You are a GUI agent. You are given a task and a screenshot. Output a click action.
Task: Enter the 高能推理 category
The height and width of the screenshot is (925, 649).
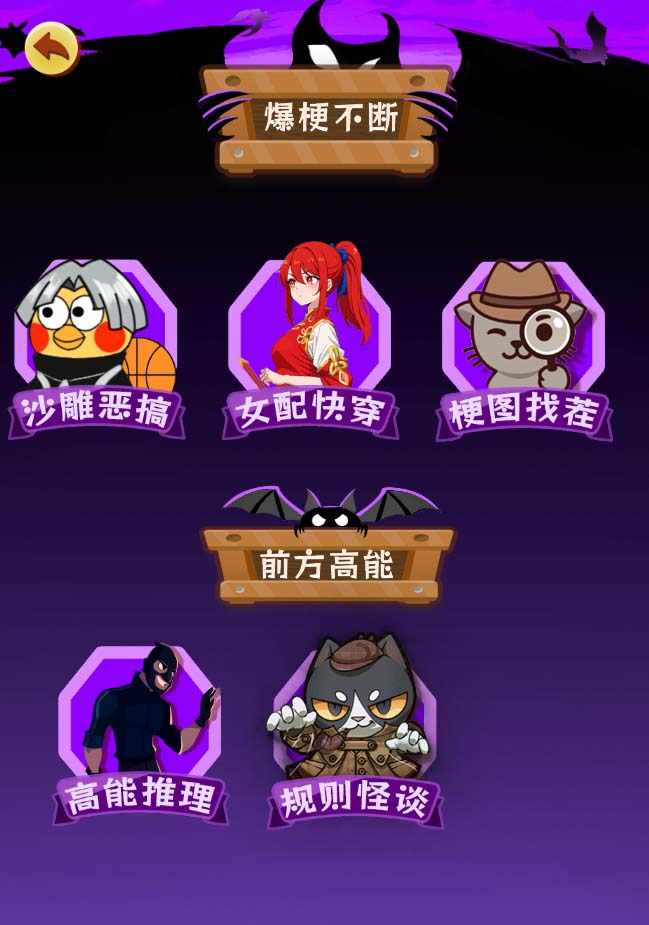tap(140, 730)
